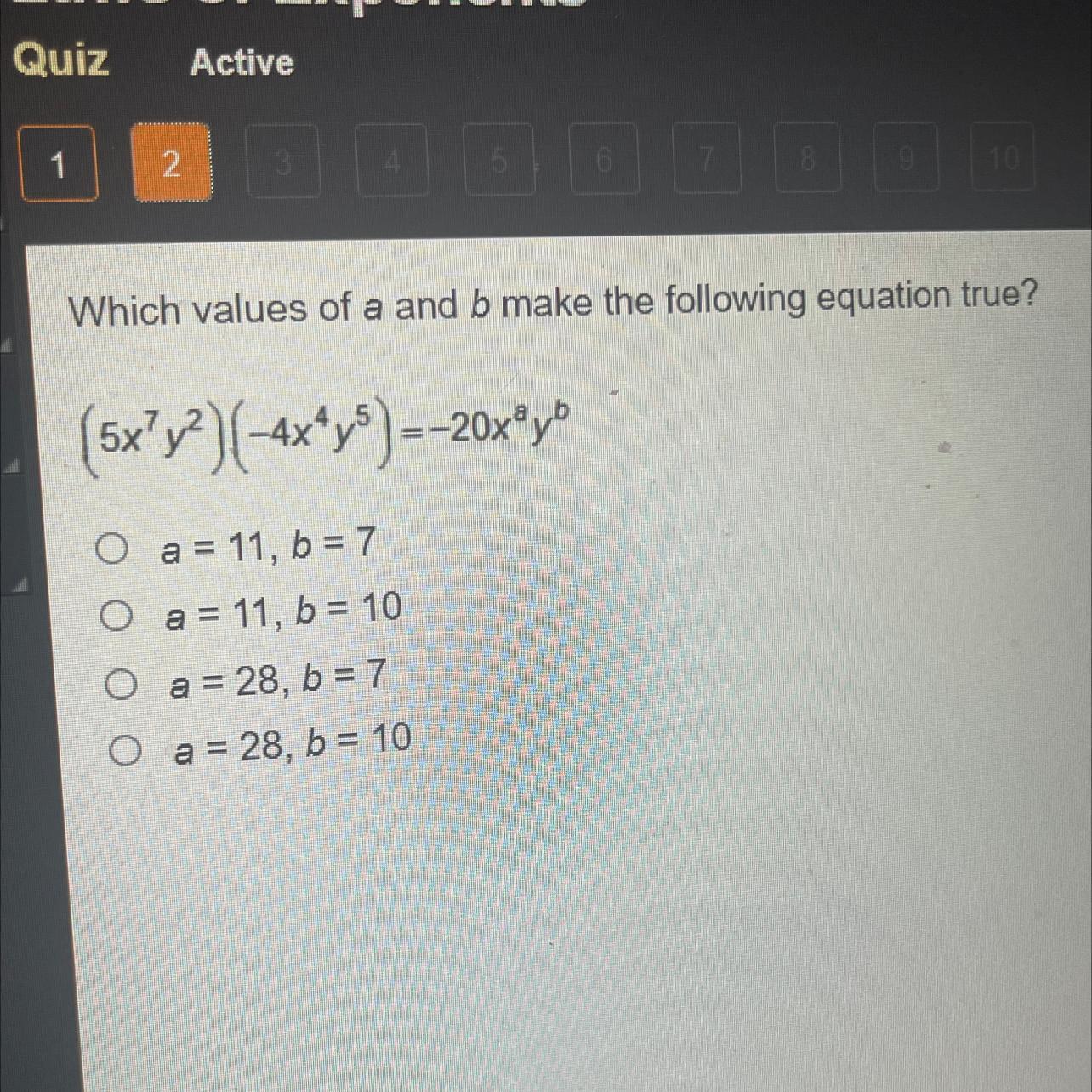The width and height of the screenshot is (1092, 1092).
Task: Open question 10
Action: coord(1003,157)
